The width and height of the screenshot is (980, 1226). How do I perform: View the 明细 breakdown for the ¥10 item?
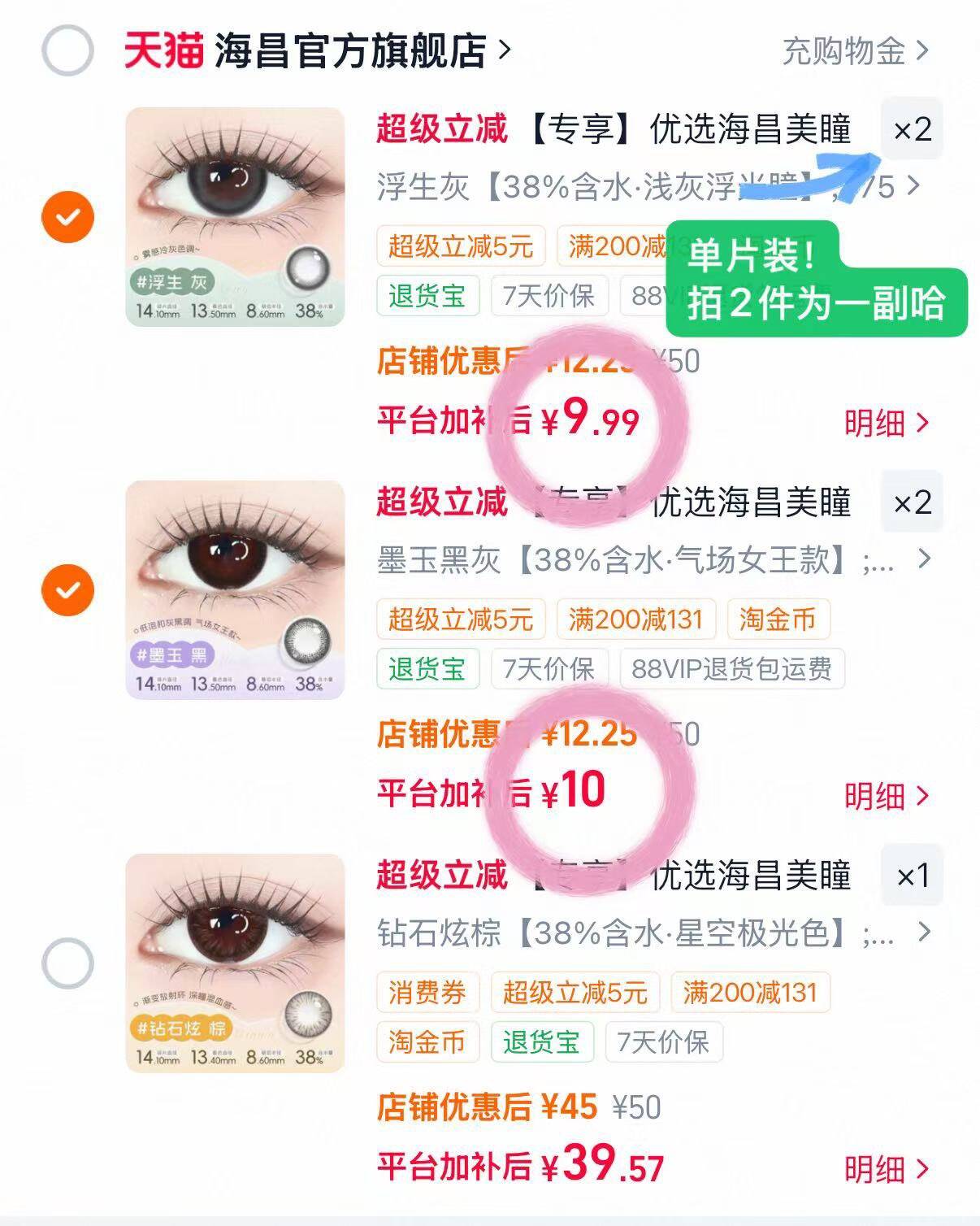[886, 796]
